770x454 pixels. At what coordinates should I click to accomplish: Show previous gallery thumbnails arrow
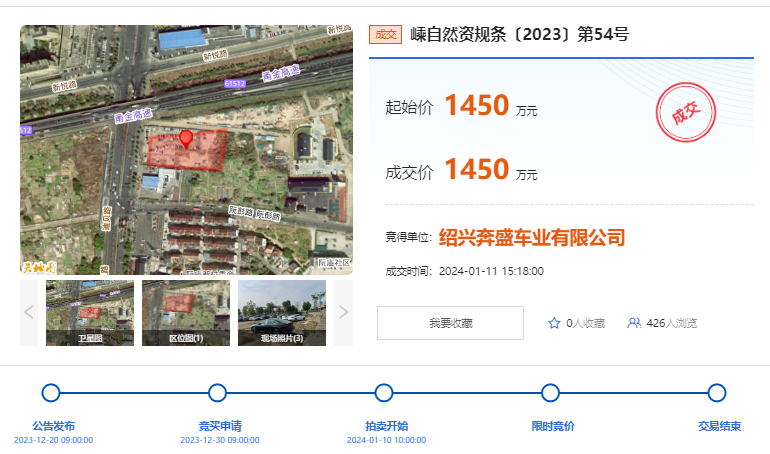tap(29, 312)
